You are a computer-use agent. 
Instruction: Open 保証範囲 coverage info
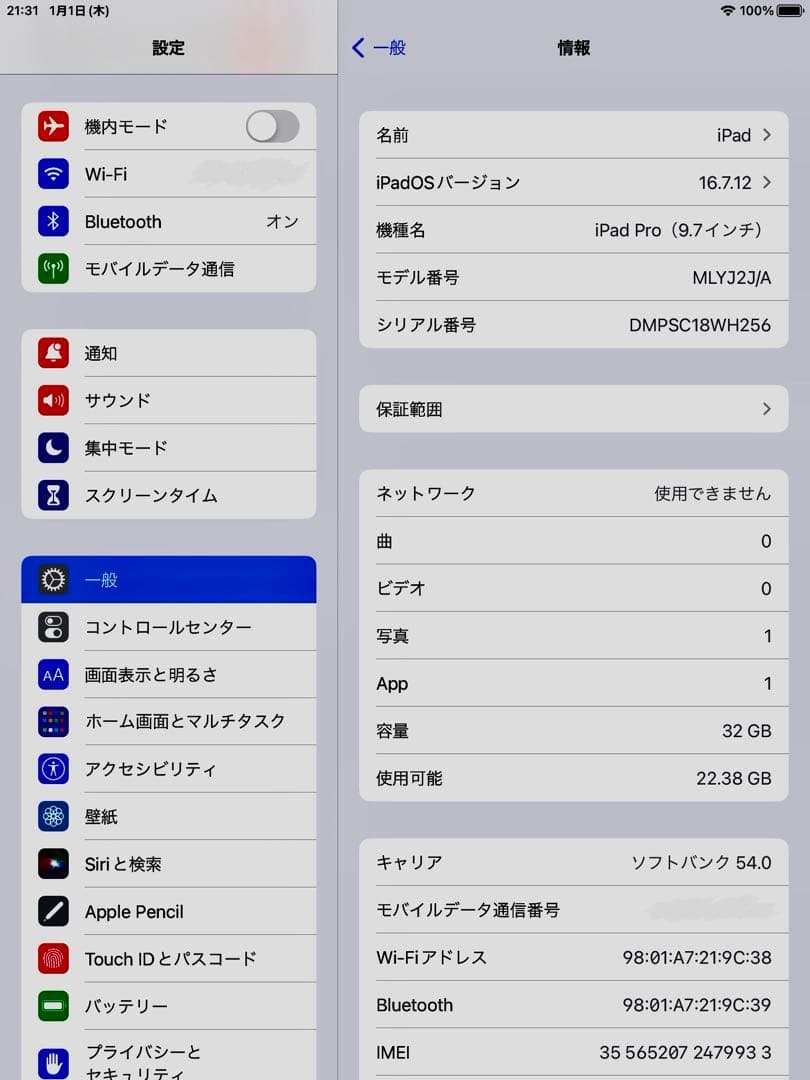pyautogui.click(x=573, y=409)
